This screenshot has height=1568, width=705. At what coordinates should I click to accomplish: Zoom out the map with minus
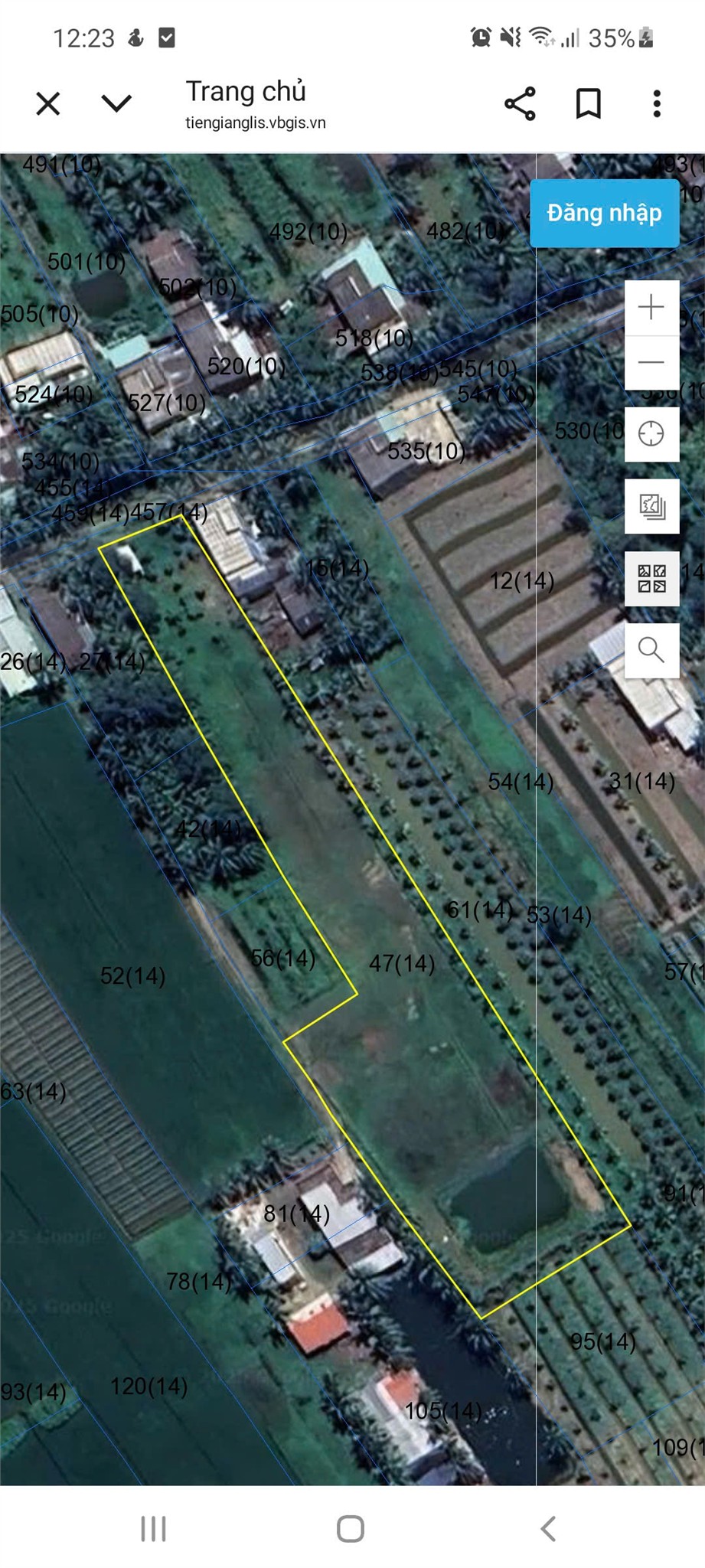coord(651,362)
